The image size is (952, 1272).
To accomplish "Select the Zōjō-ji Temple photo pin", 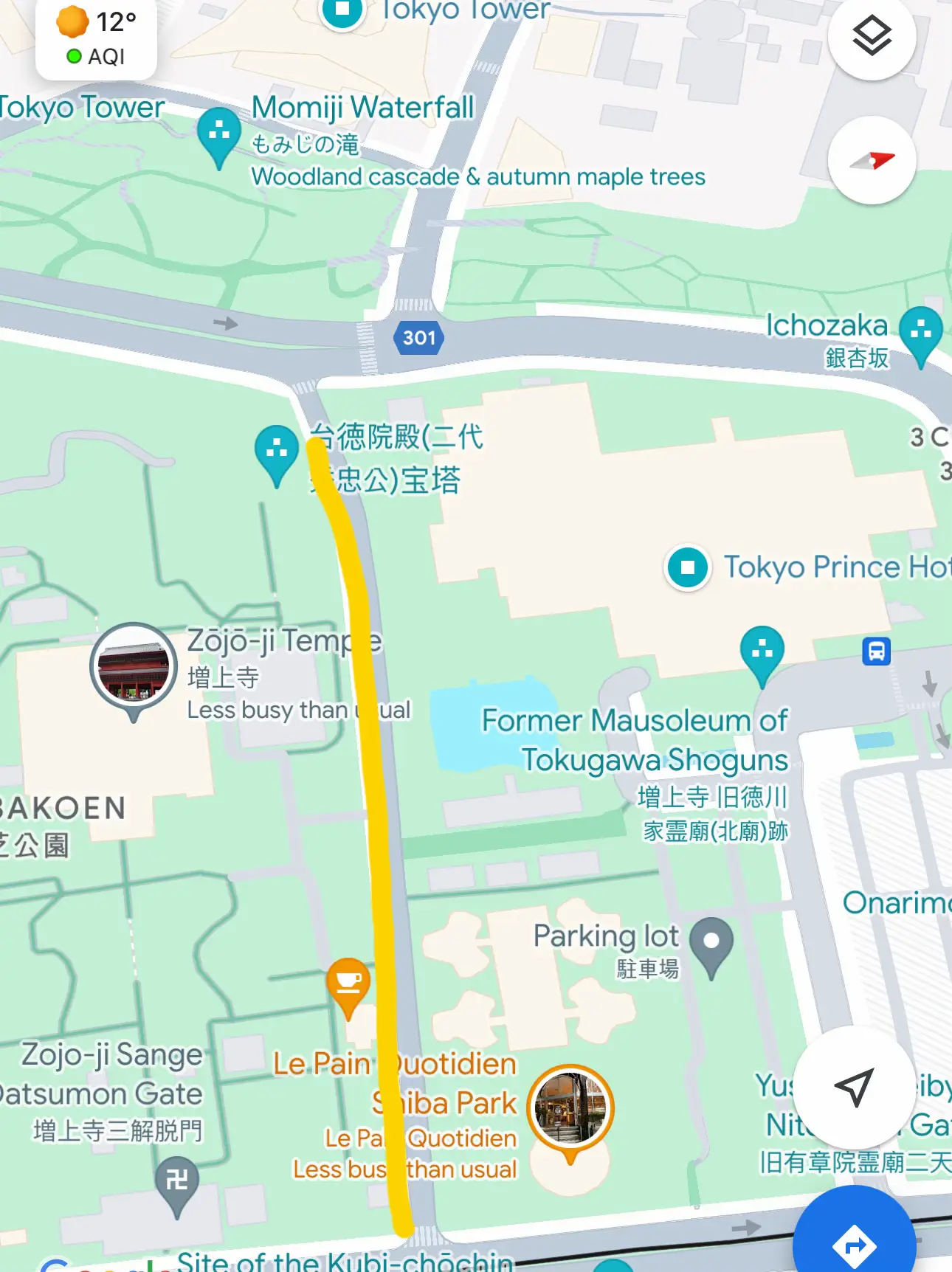I will [134, 668].
